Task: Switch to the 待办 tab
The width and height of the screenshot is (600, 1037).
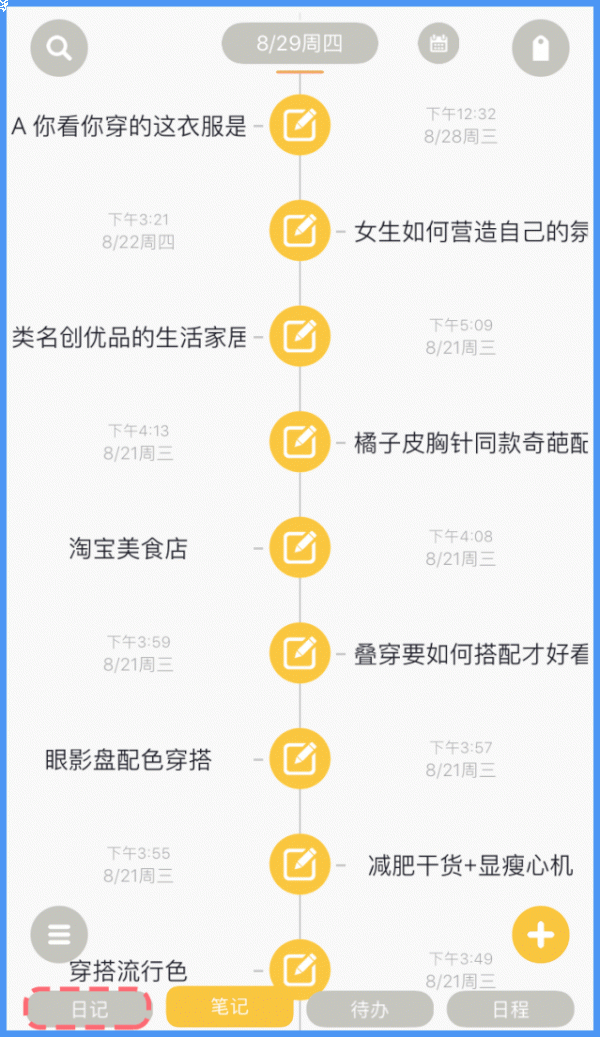Action: click(370, 1009)
